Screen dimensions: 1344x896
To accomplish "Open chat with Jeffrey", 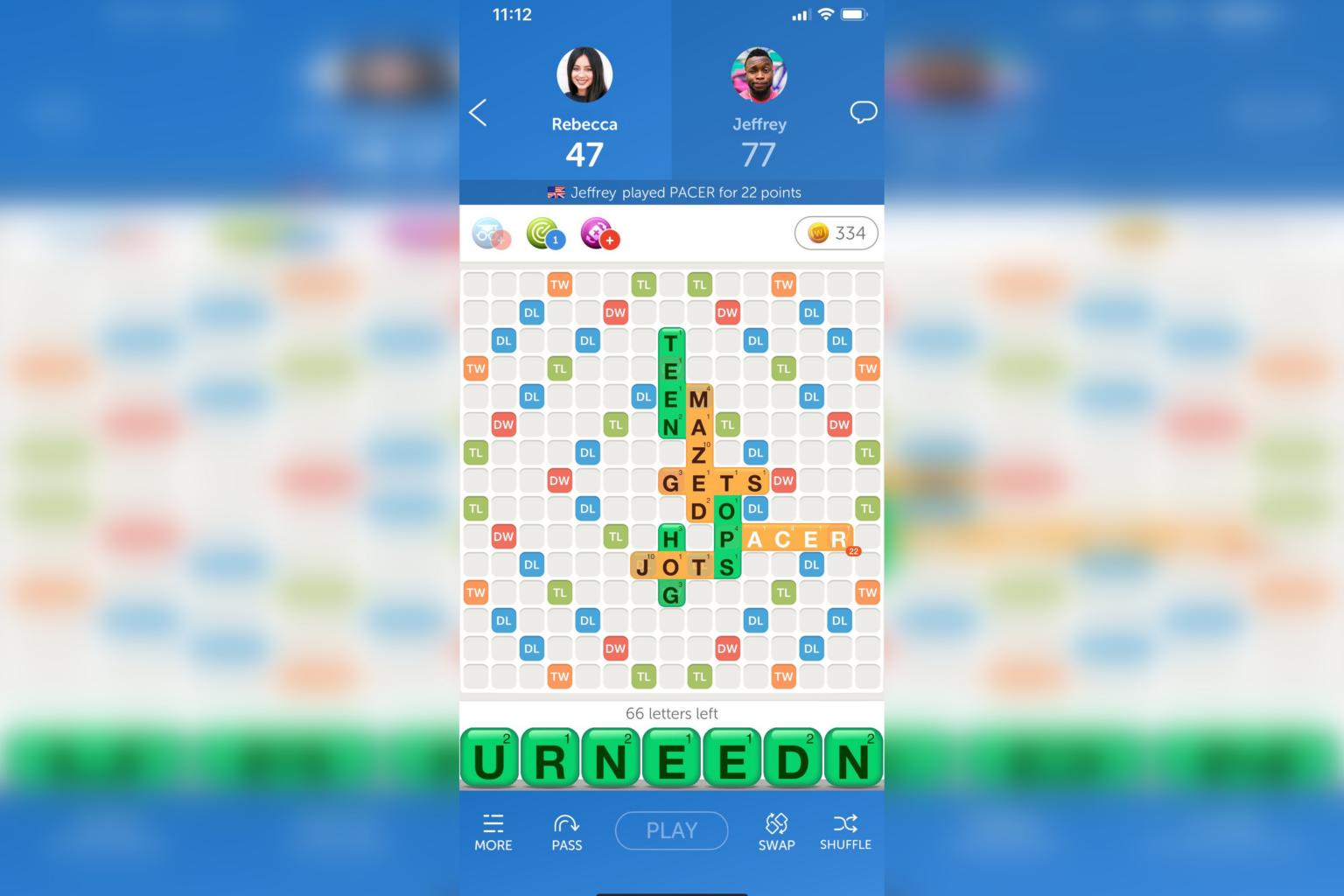I will tap(863, 112).
